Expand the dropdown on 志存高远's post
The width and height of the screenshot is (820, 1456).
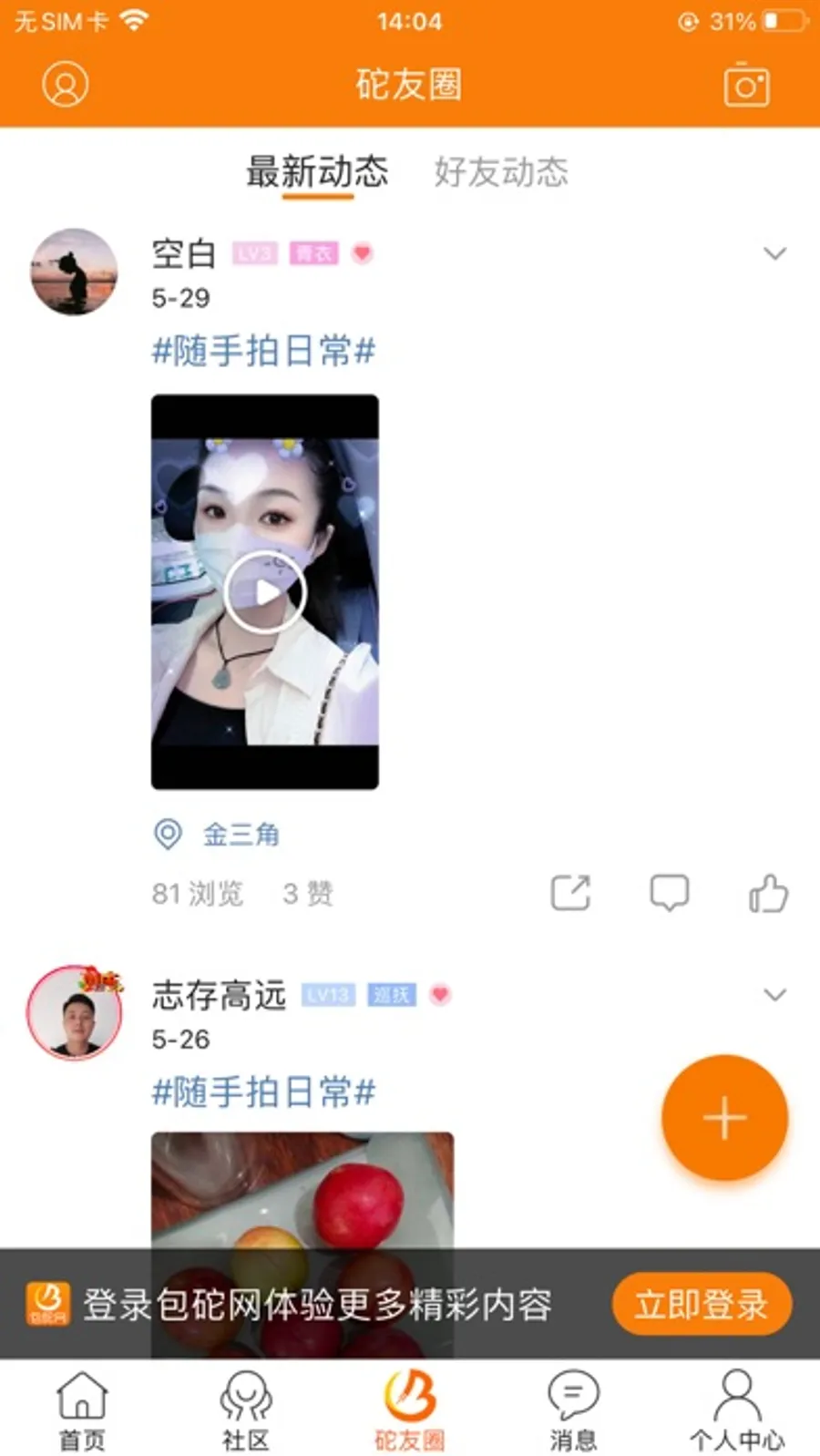(x=774, y=995)
